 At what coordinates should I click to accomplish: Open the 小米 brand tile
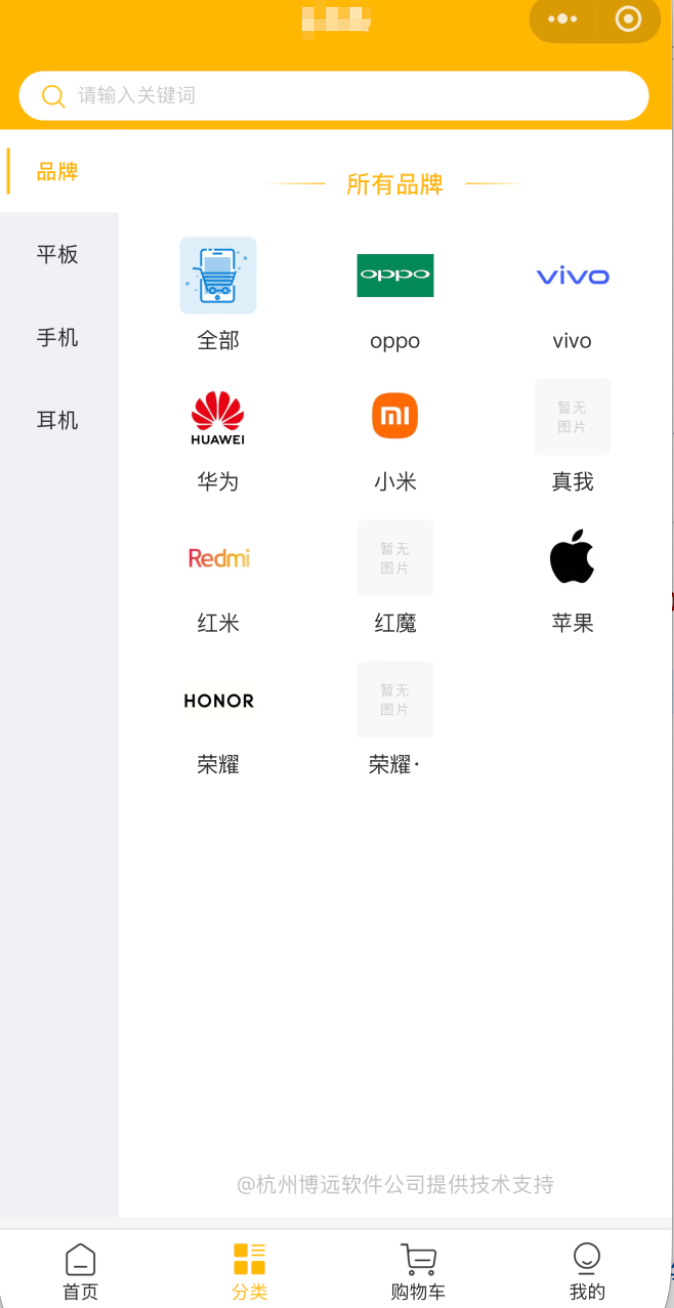tap(395, 436)
